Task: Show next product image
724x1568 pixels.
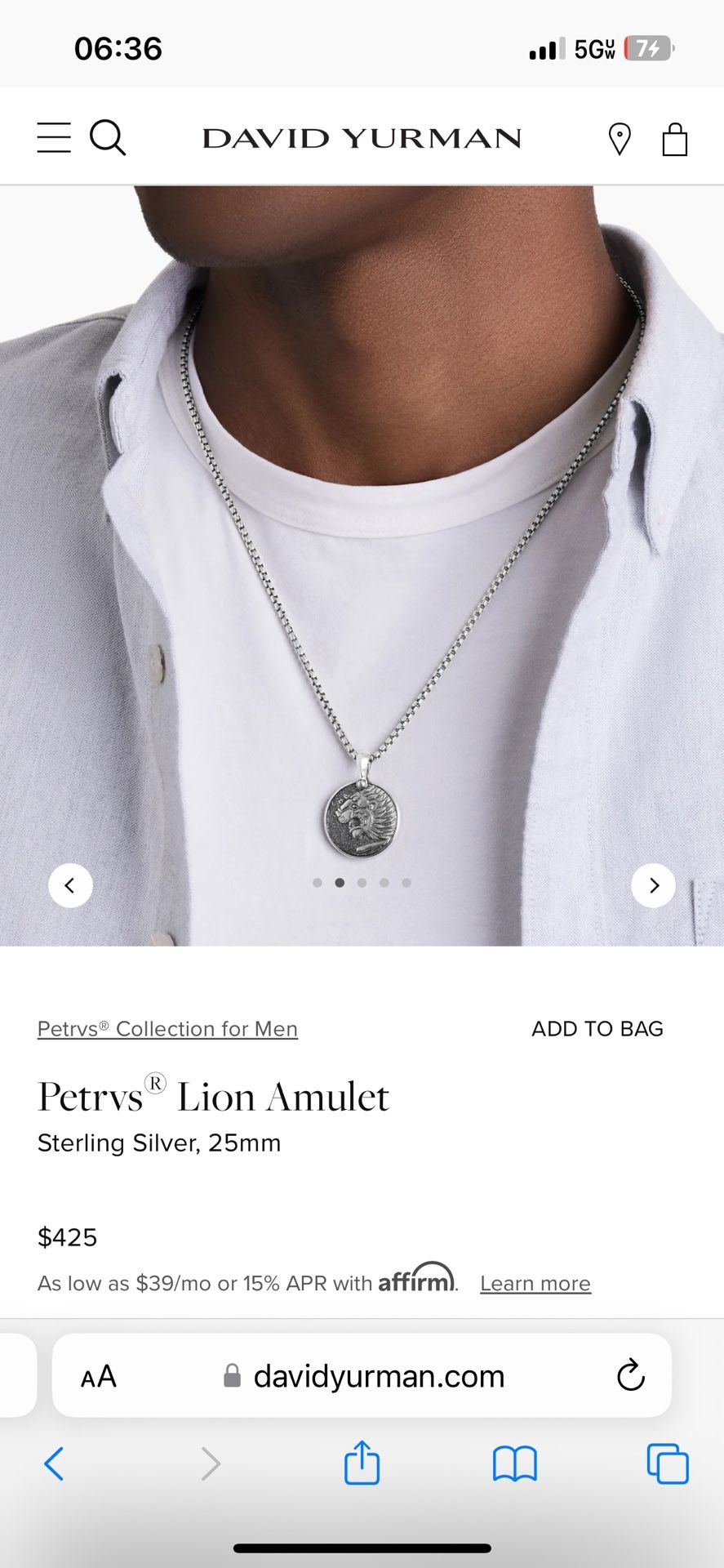Action: [653, 885]
